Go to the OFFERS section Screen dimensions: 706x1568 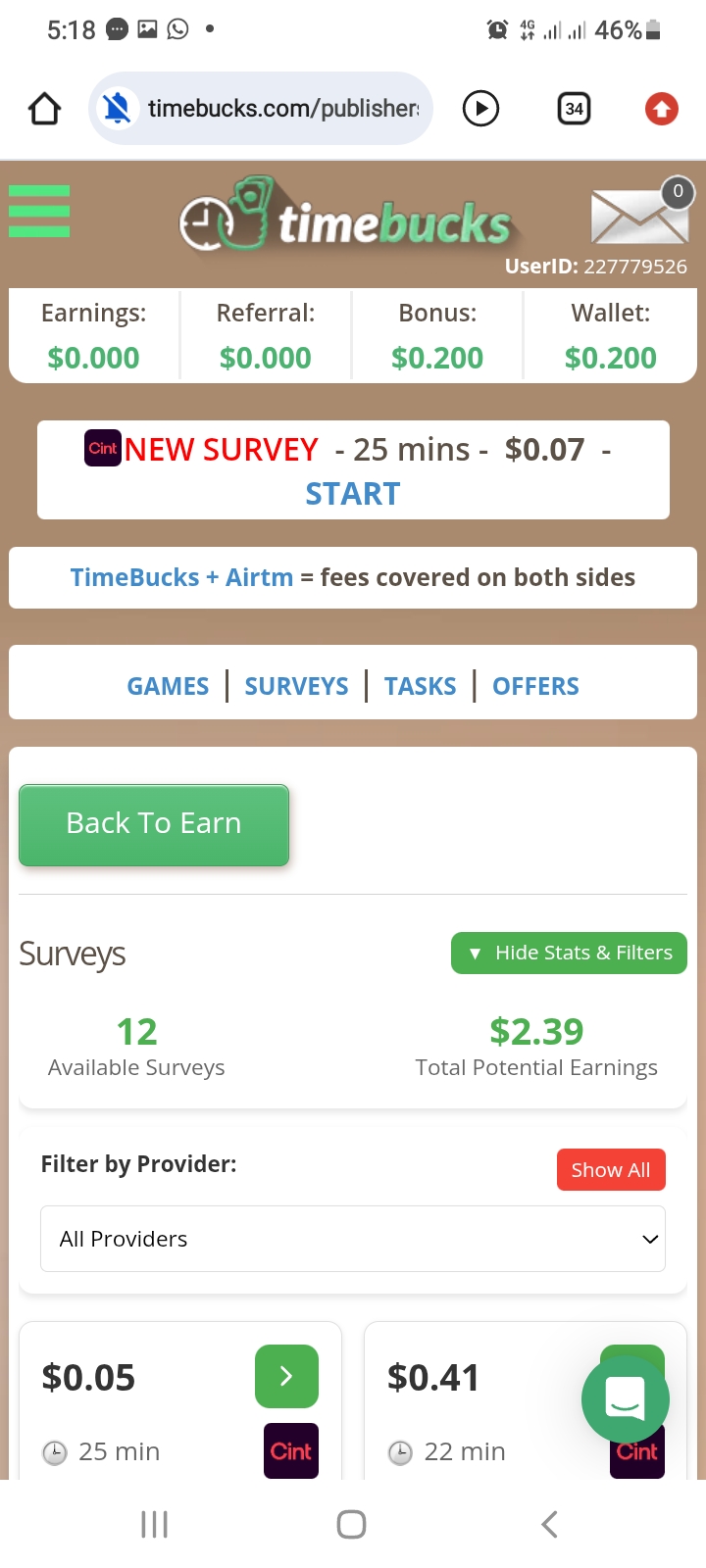[535, 686]
